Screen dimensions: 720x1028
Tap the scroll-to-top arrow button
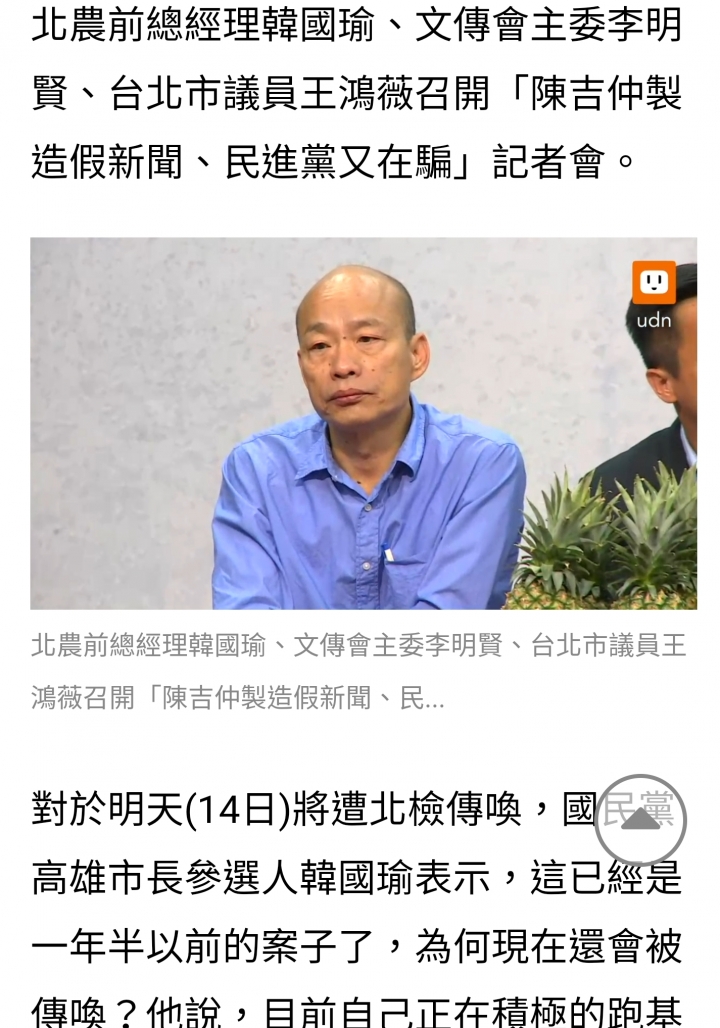640,819
